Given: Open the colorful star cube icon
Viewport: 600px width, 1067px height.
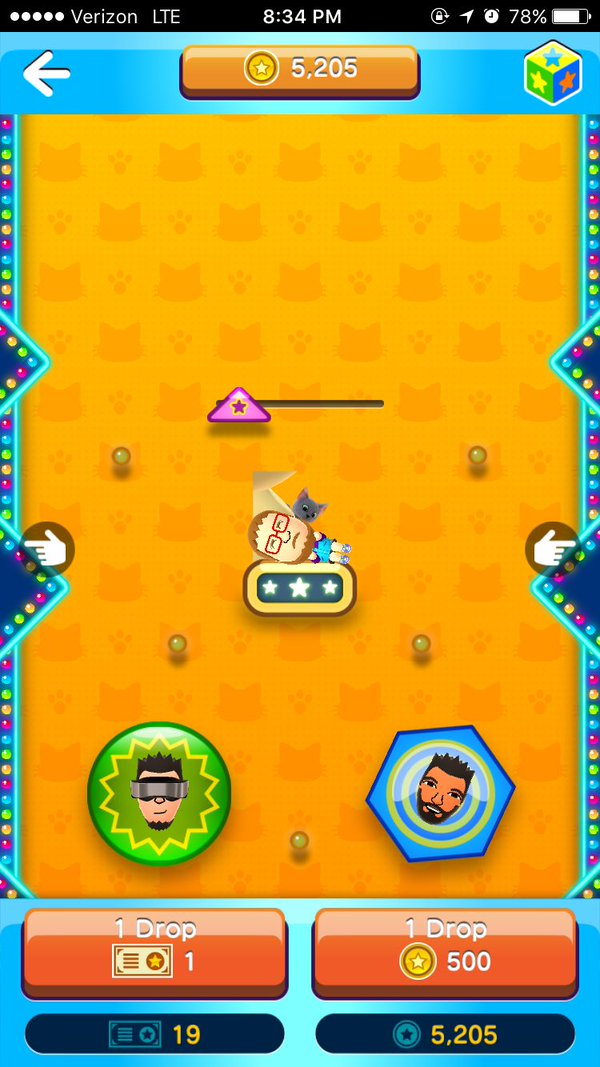Looking at the screenshot, I should pos(553,72).
